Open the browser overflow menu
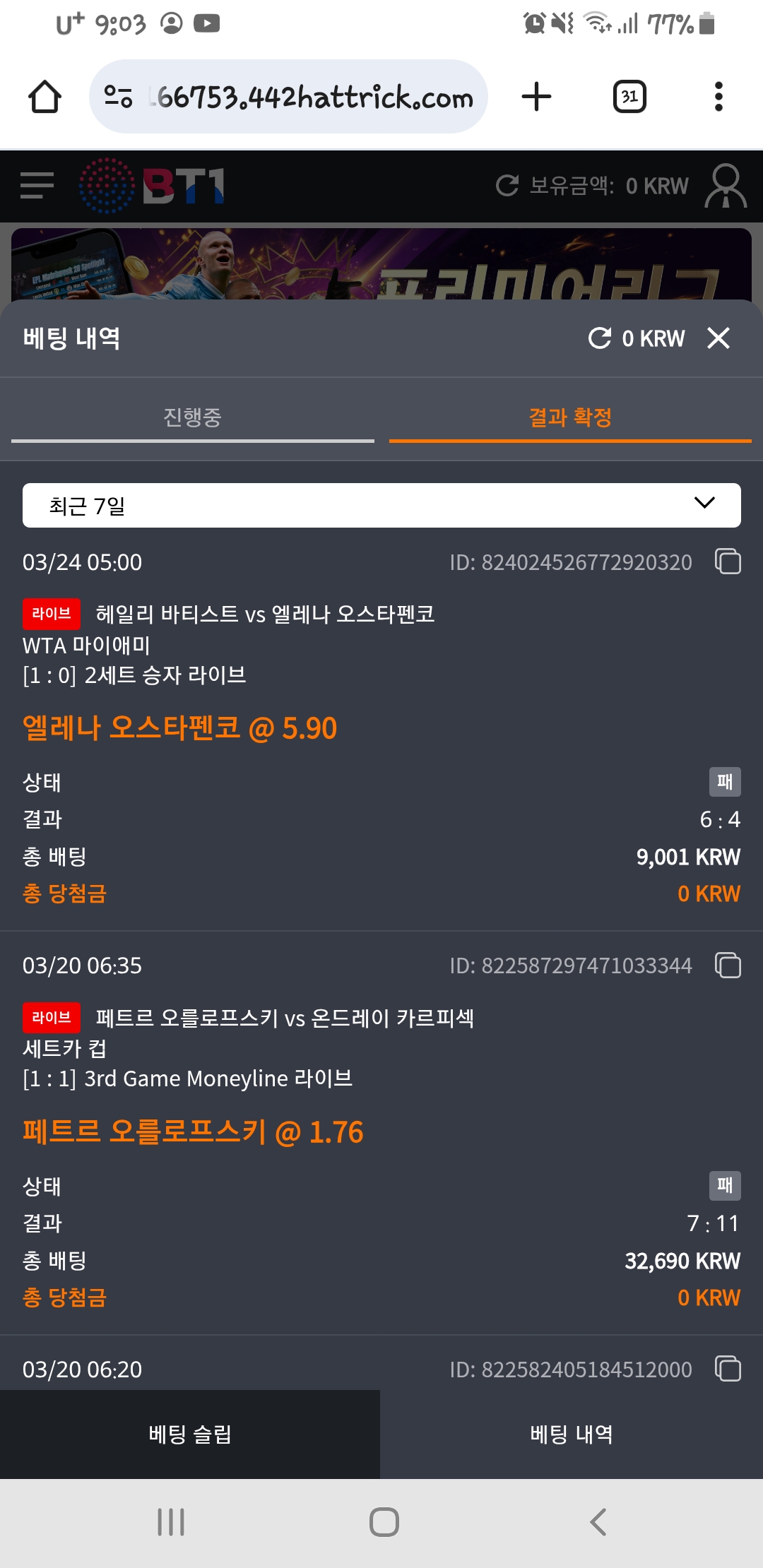Image resolution: width=763 pixels, height=1568 pixels. pyautogui.click(x=718, y=97)
